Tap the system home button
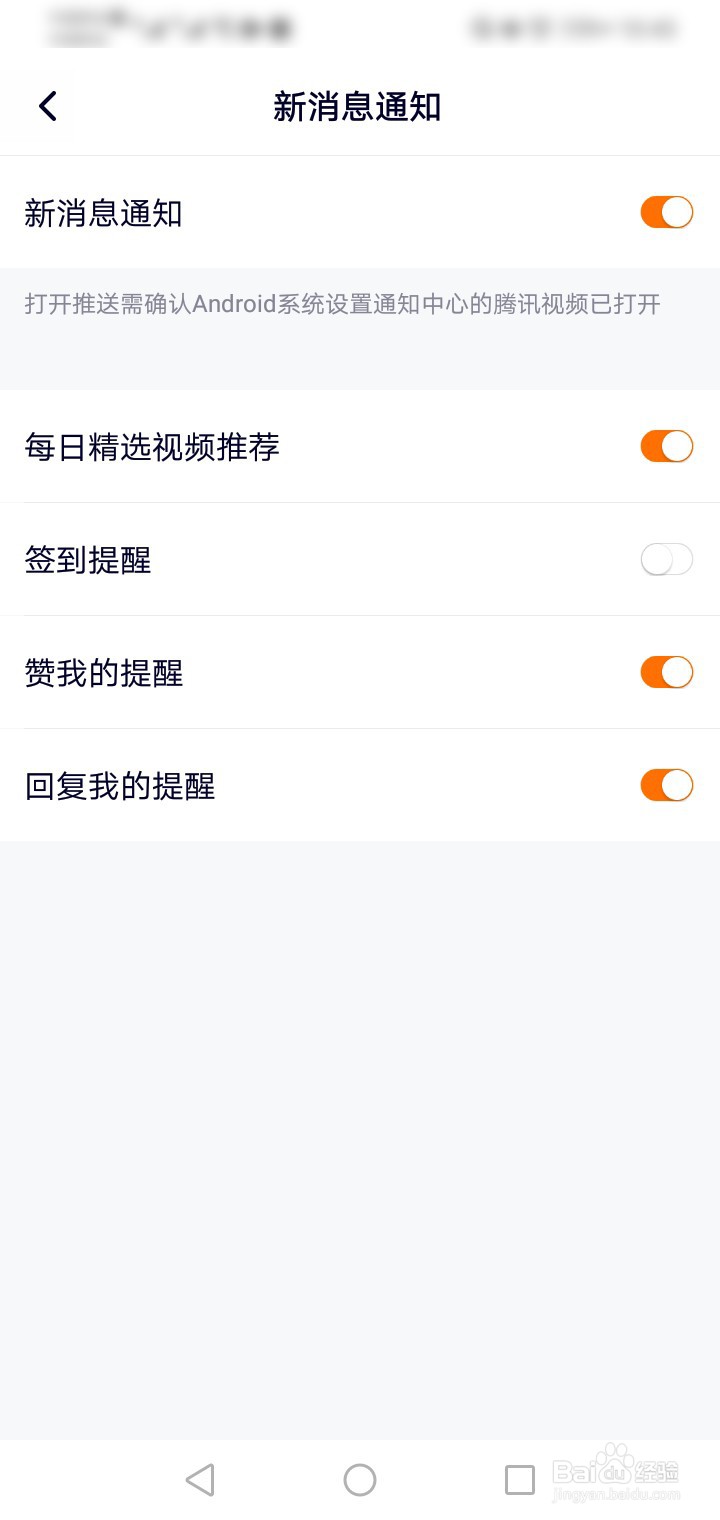Viewport: 720px width, 1520px height. tap(360, 1480)
